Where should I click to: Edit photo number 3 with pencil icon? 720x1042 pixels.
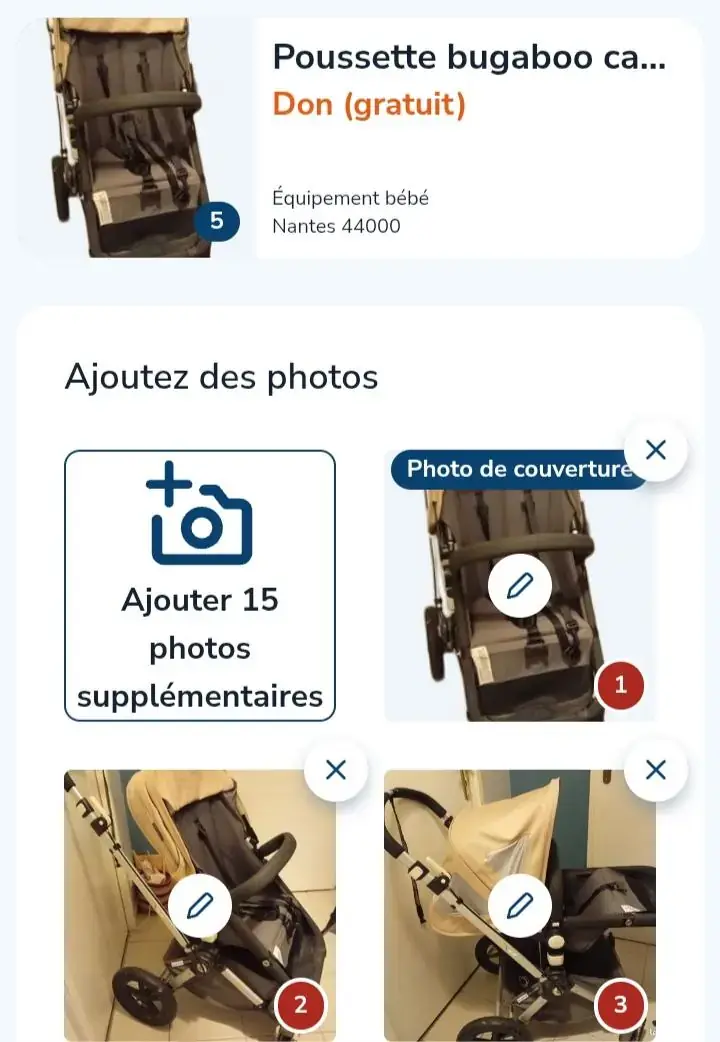pos(519,906)
